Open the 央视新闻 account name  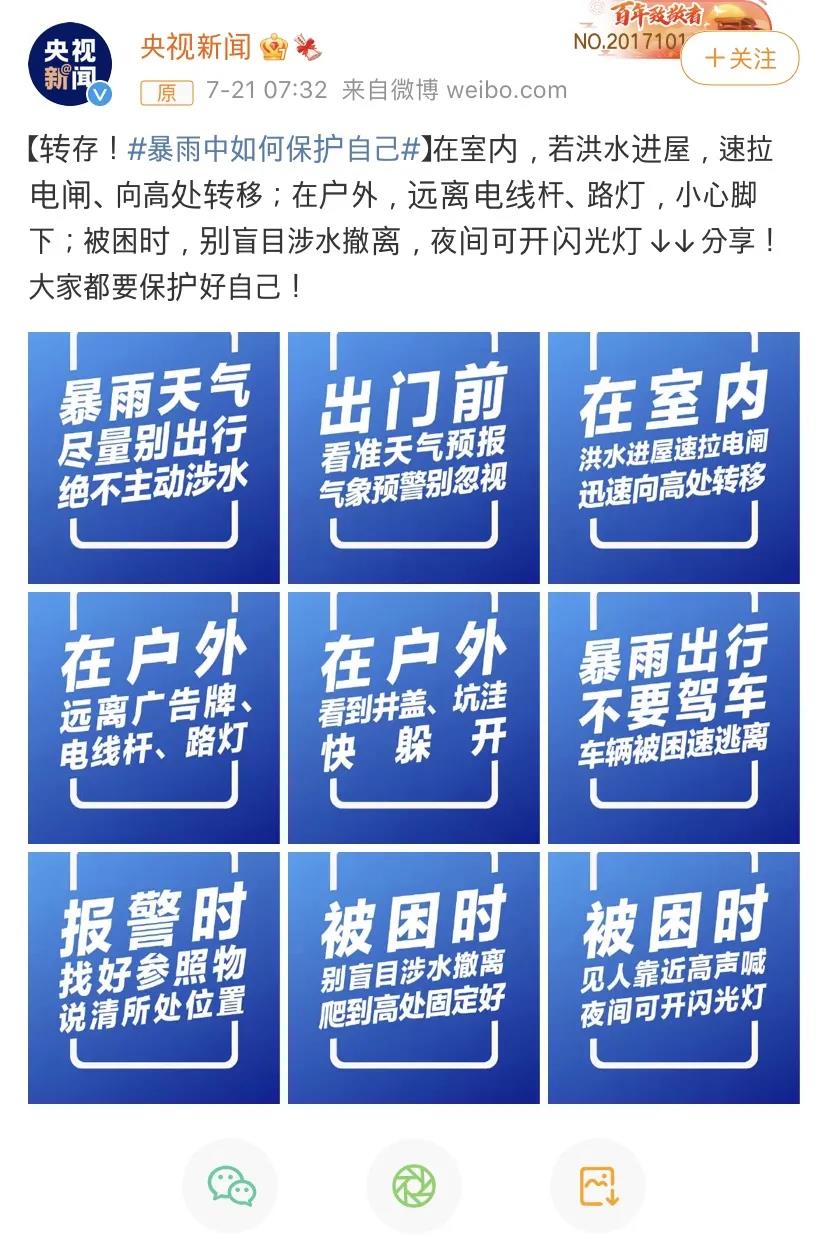(x=196, y=46)
